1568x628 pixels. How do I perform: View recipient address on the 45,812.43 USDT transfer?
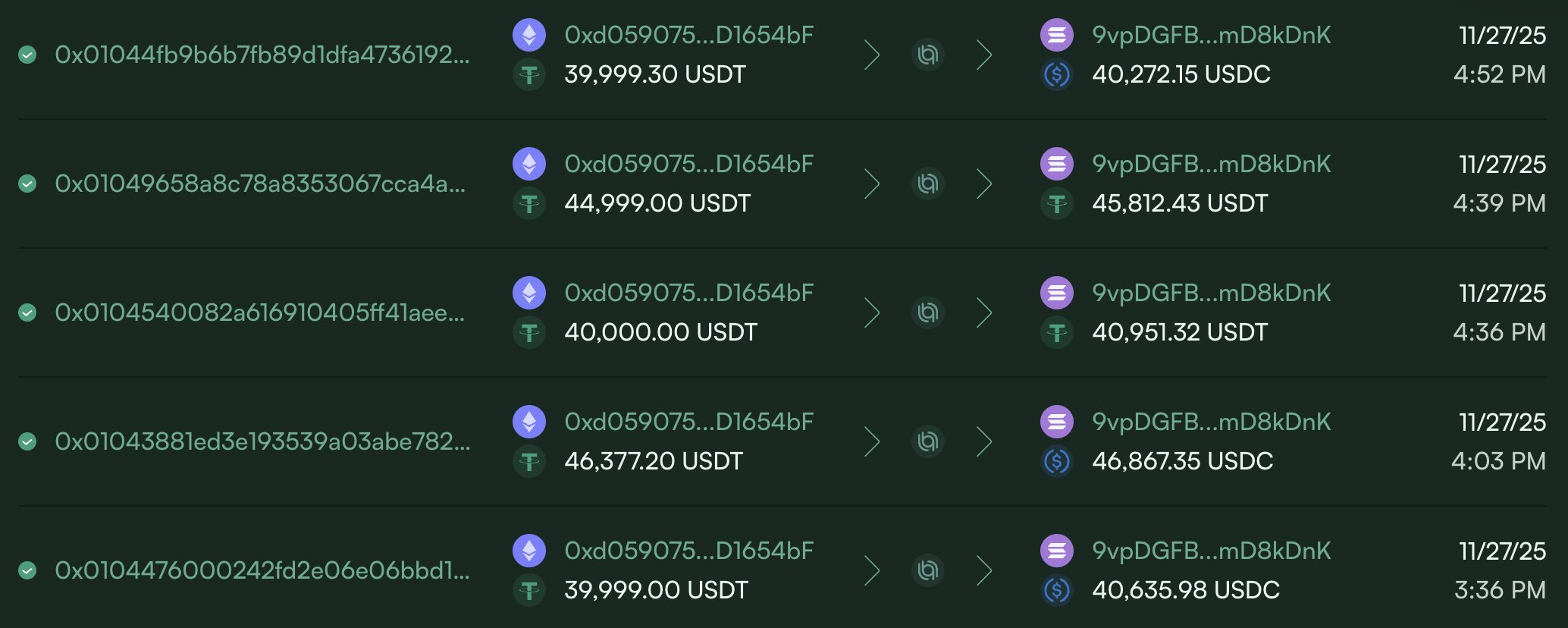1211,164
